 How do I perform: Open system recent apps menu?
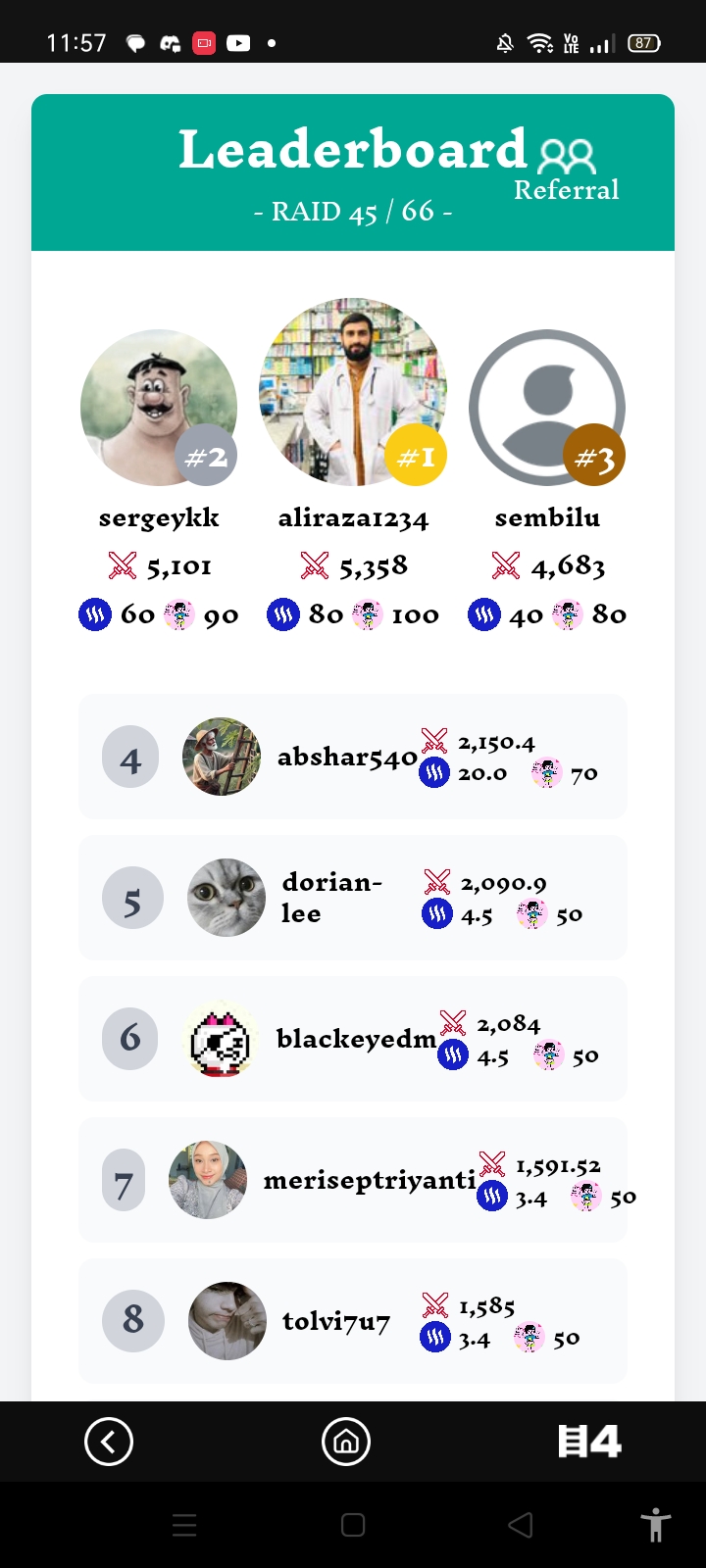point(184,1525)
